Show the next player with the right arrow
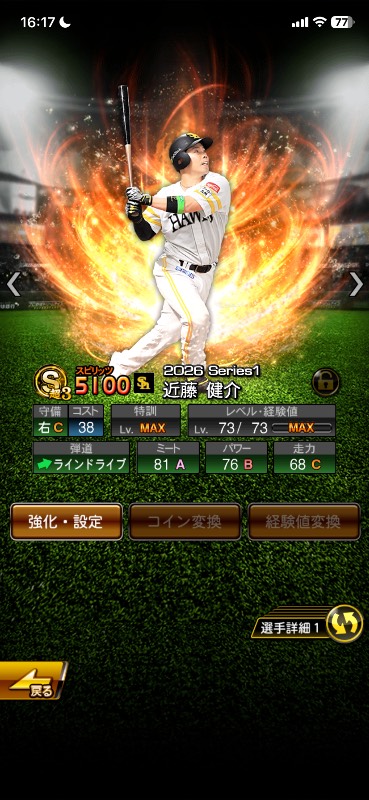Image resolution: width=369 pixels, height=800 pixels. coord(355,284)
